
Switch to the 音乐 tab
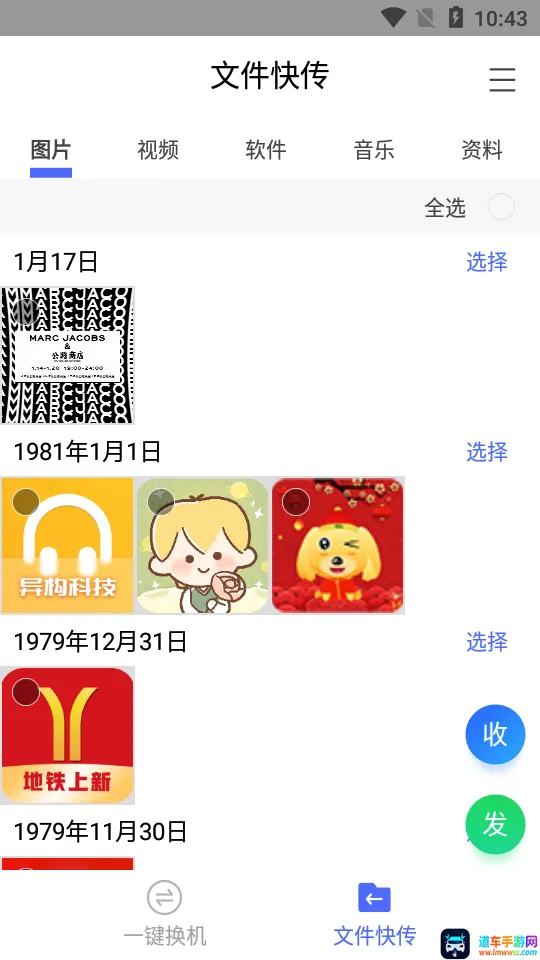[x=373, y=149]
